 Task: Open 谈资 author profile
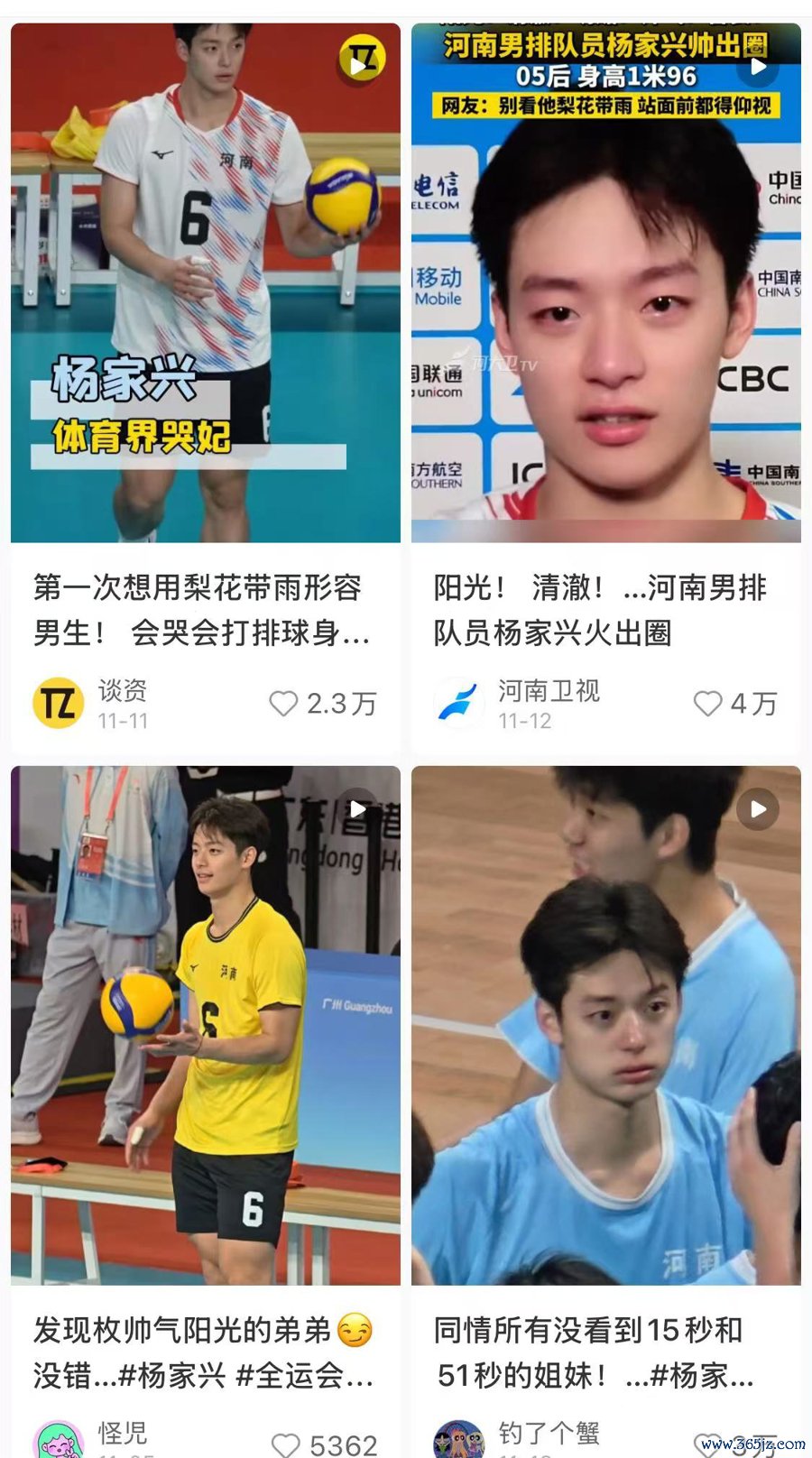(59, 703)
